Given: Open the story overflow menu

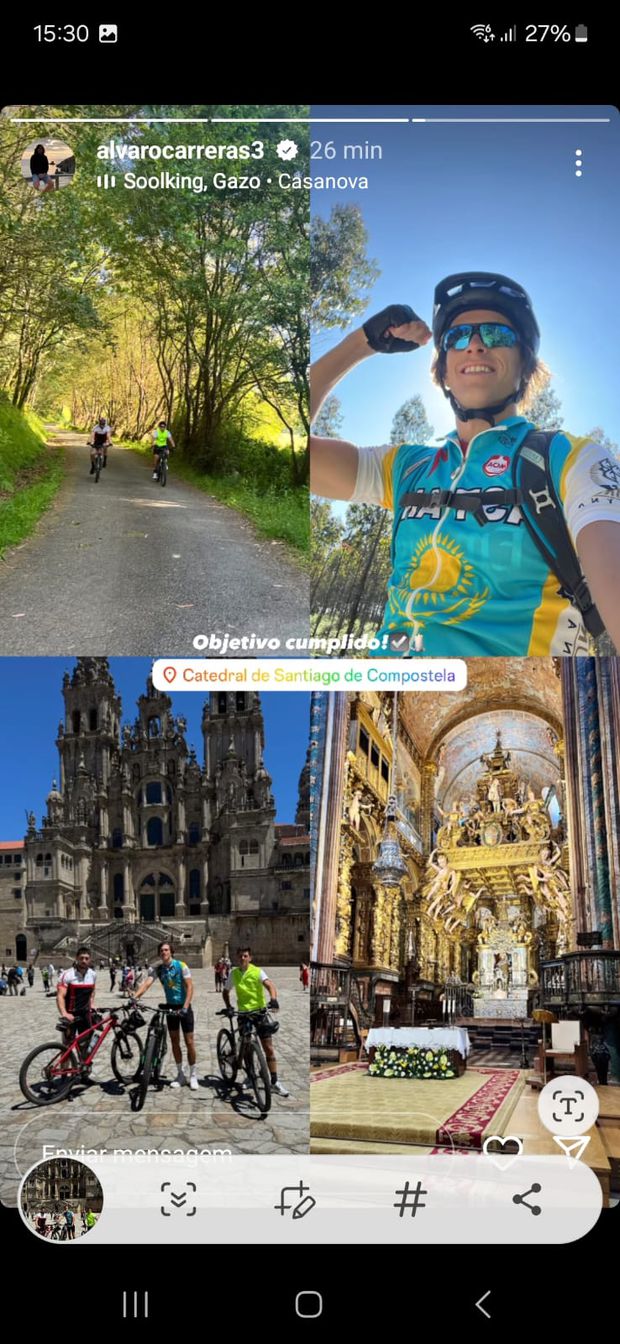Looking at the screenshot, I should pyautogui.click(x=578, y=163).
